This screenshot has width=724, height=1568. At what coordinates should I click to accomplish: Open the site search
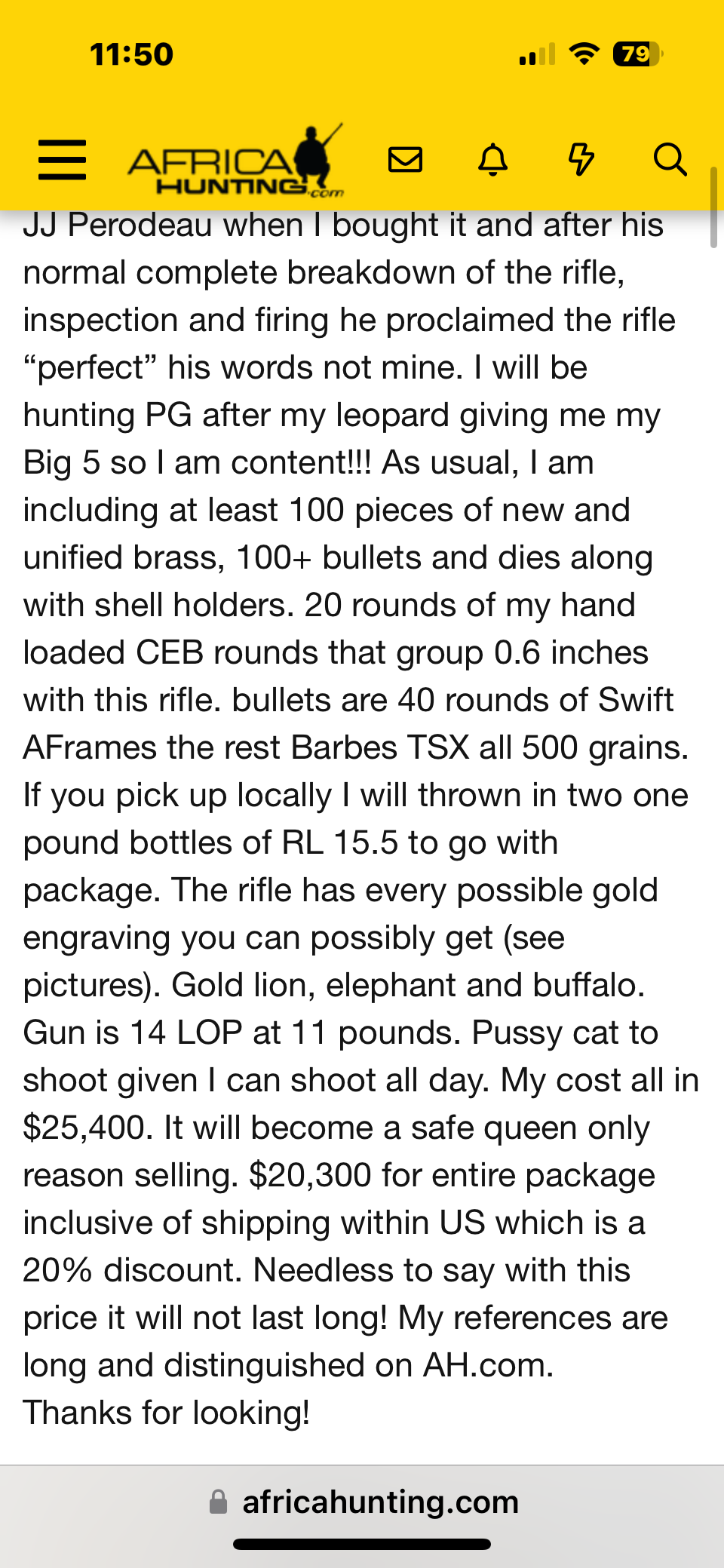670,160
